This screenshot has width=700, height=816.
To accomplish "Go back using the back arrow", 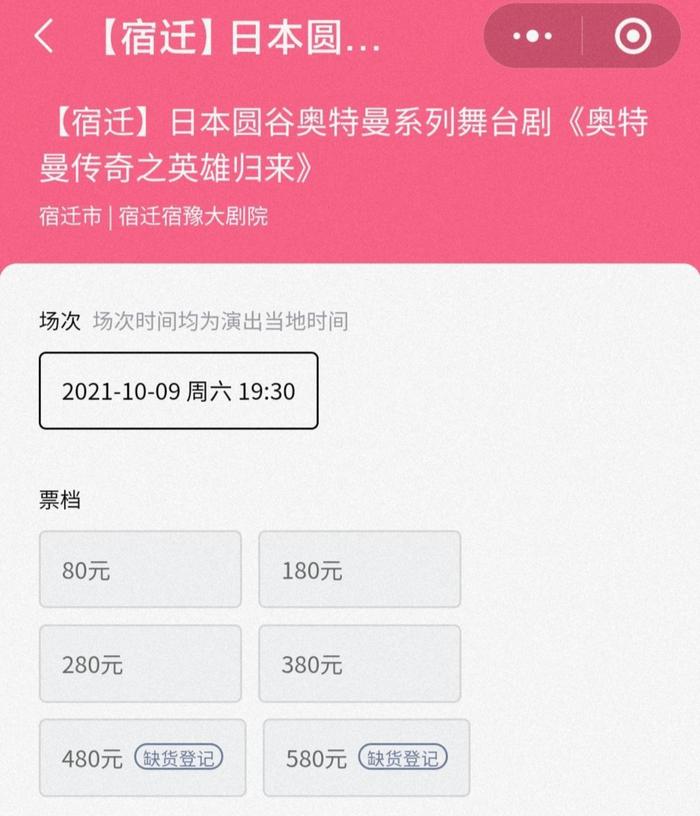I will coord(42,37).
